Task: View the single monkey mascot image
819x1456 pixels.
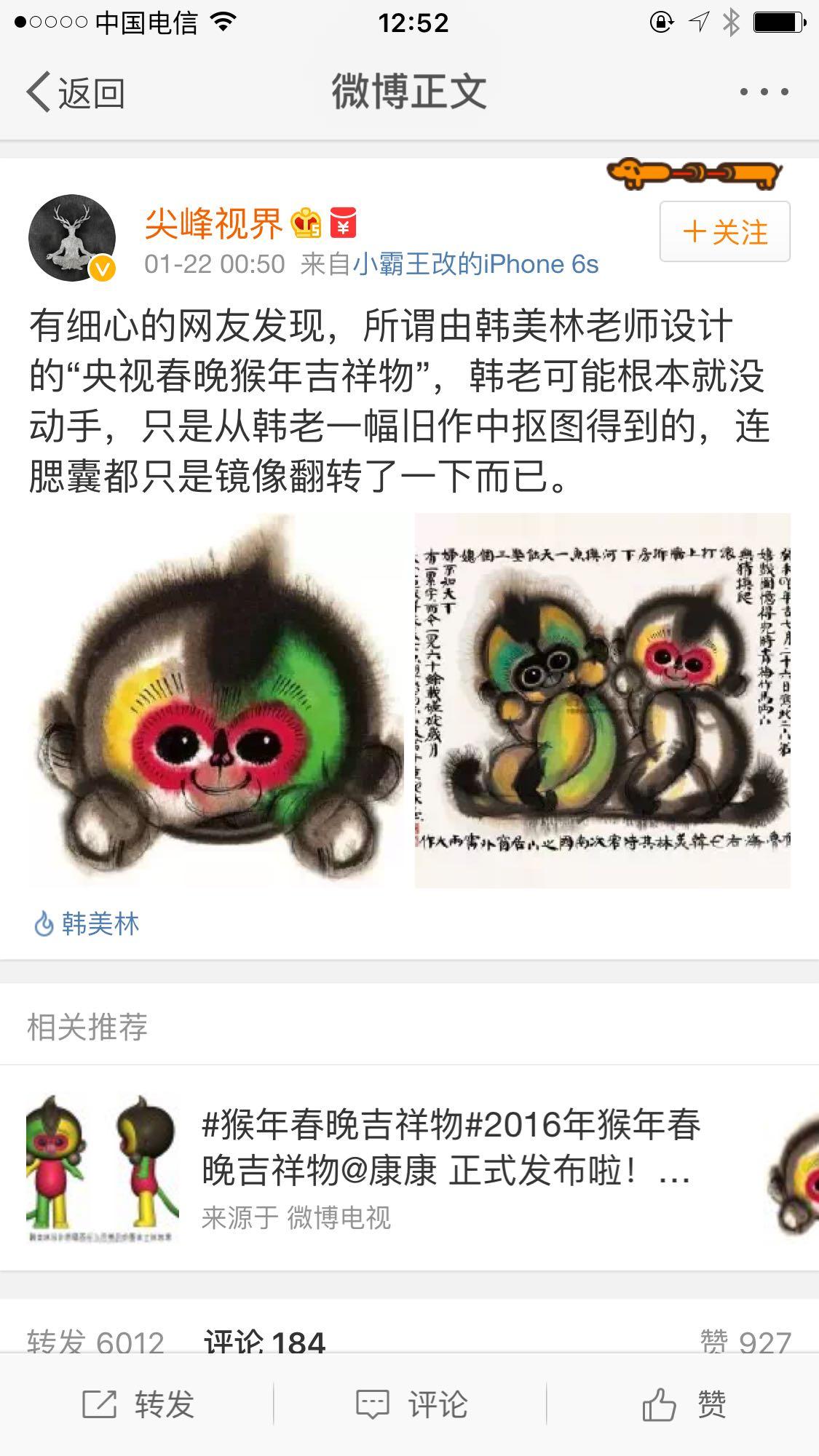Action: (x=216, y=700)
